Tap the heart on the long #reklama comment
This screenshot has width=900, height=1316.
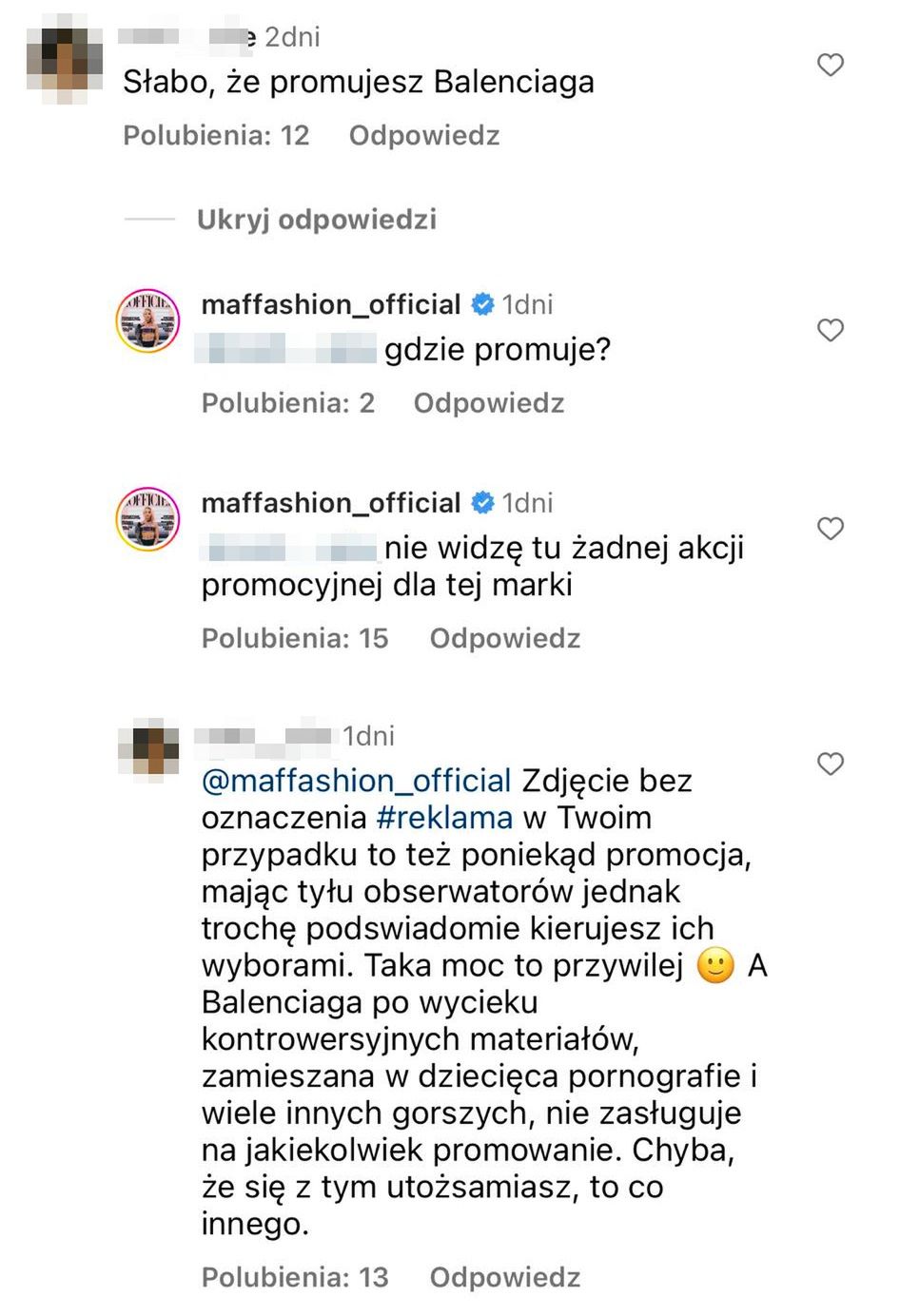click(x=831, y=763)
